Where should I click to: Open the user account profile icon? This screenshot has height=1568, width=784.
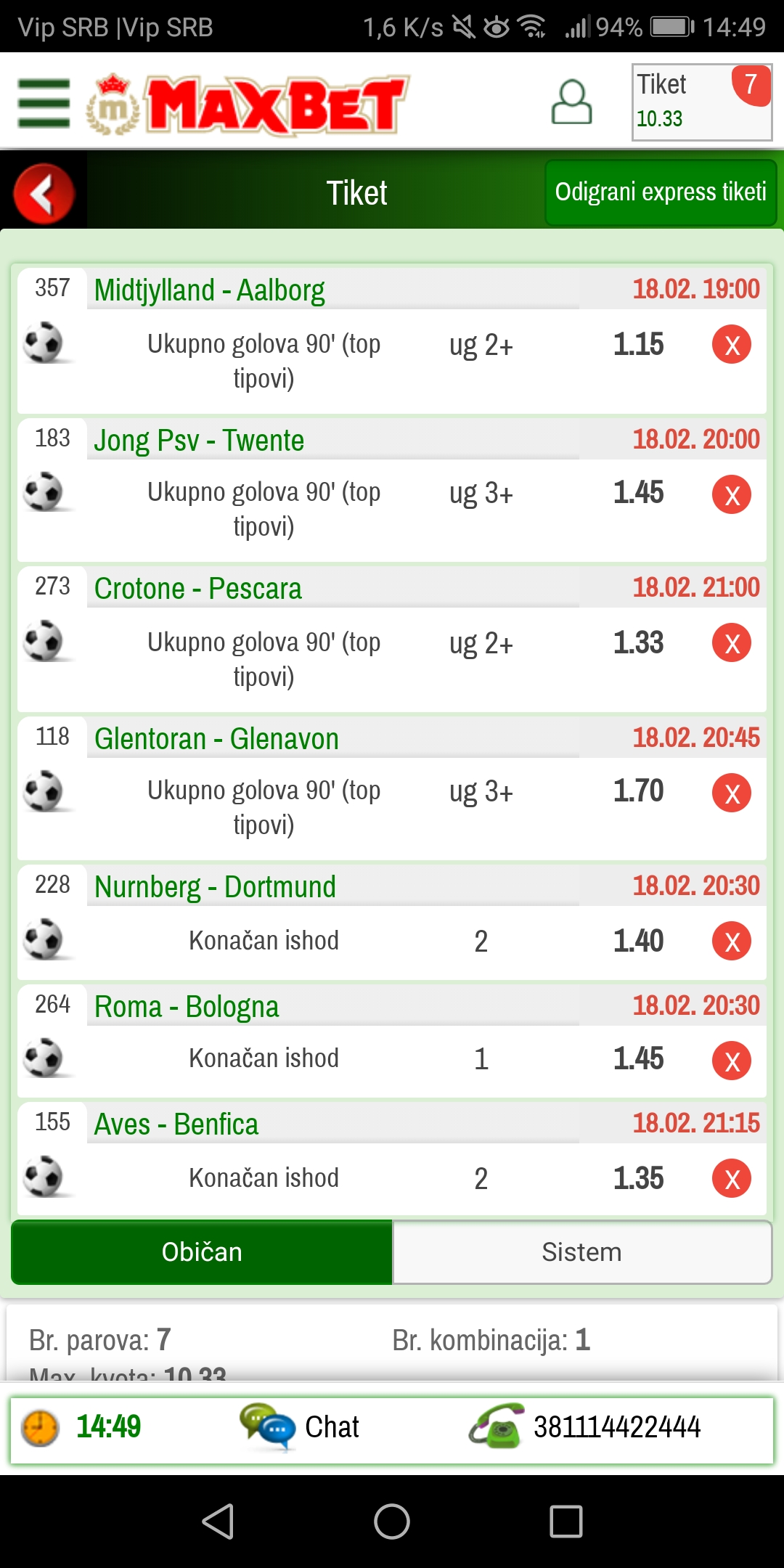coord(572,102)
